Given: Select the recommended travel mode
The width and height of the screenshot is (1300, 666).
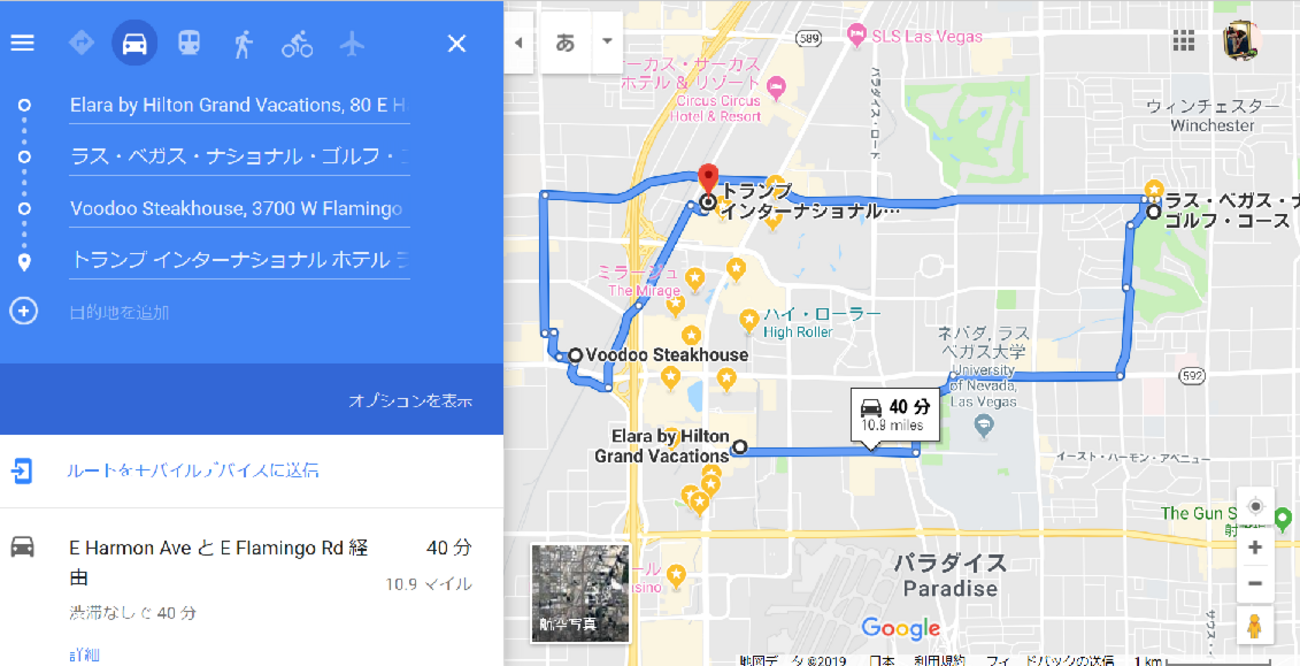Looking at the screenshot, I should coord(81,43).
